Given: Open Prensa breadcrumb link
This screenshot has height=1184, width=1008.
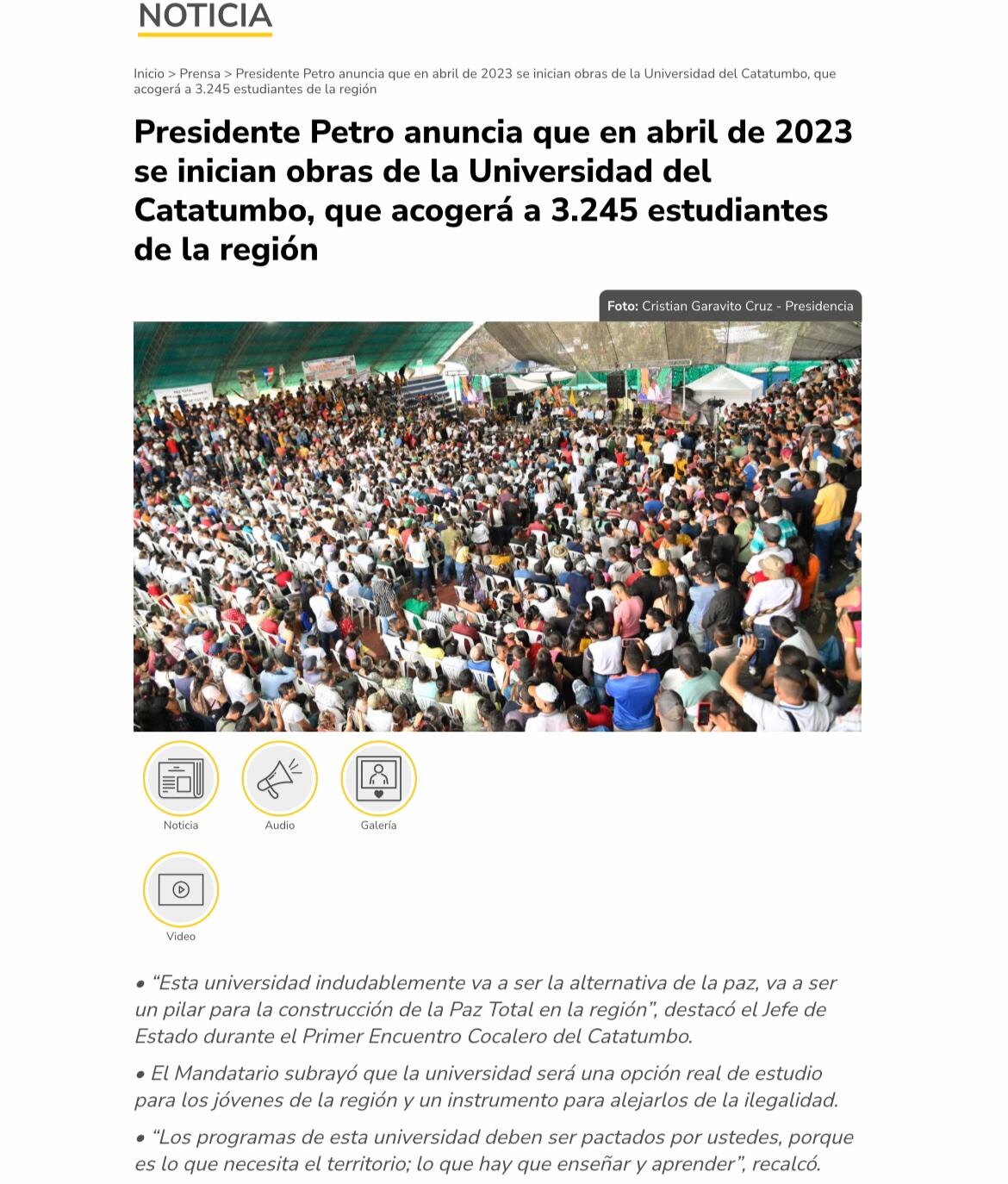Looking at the screenshot, I should (200, 74).
